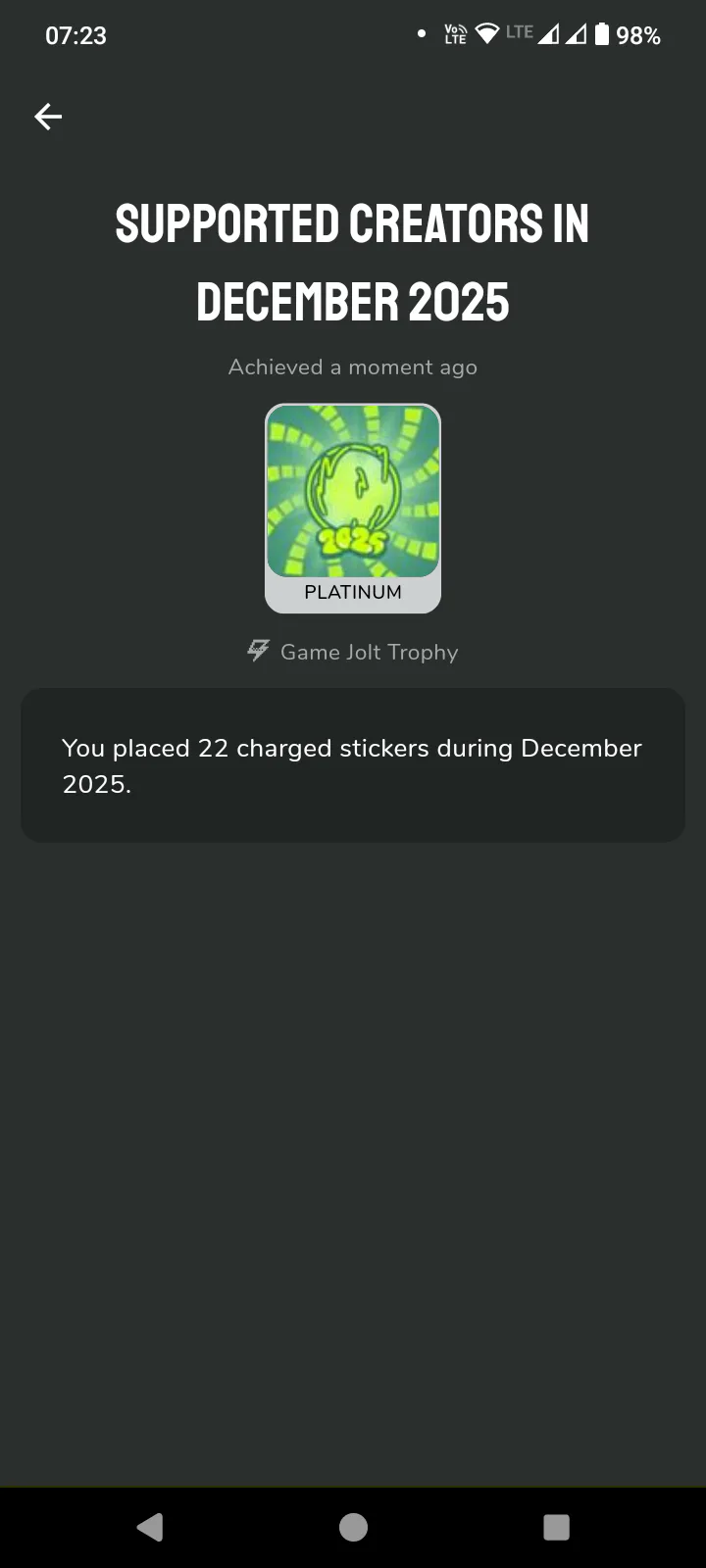
Task: Go to the home screen
Action: pyautogui.click(x=353, y=1527)
